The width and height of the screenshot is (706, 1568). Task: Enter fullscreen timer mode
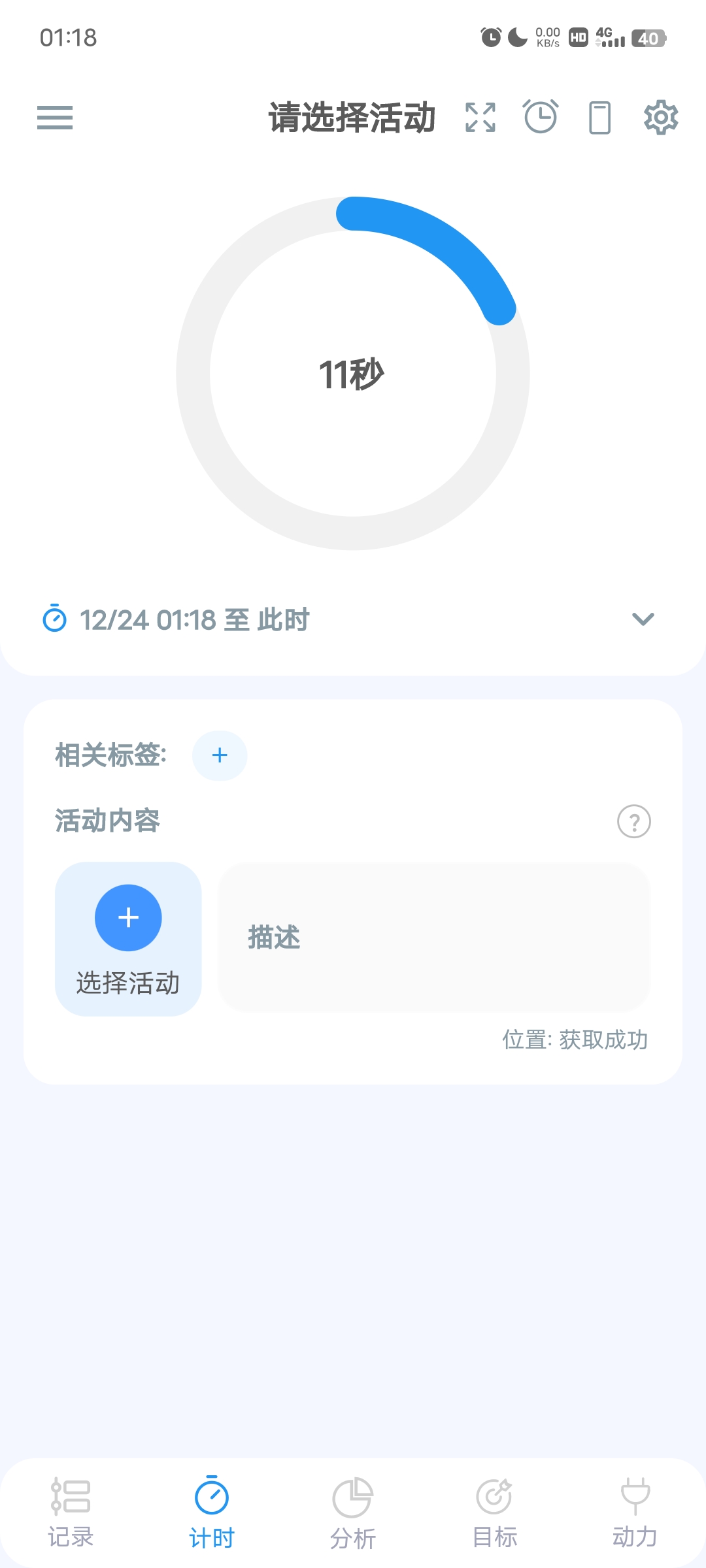480,118
